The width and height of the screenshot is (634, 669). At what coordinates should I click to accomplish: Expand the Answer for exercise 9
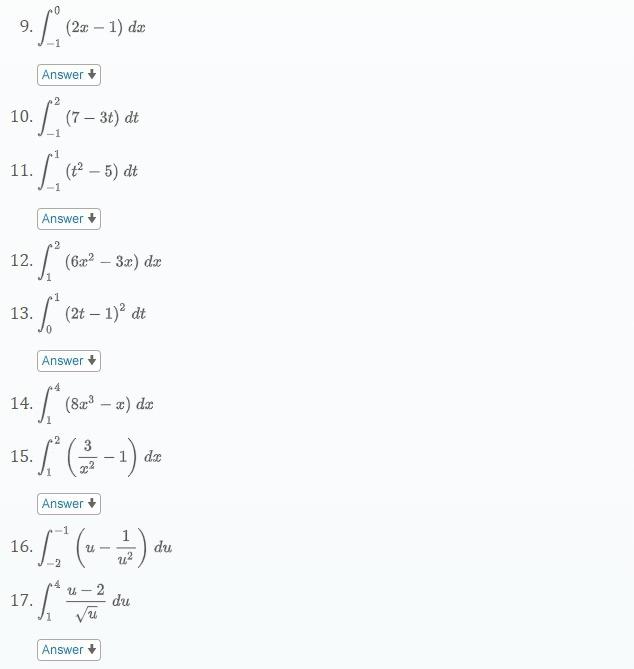coord(69,75)
